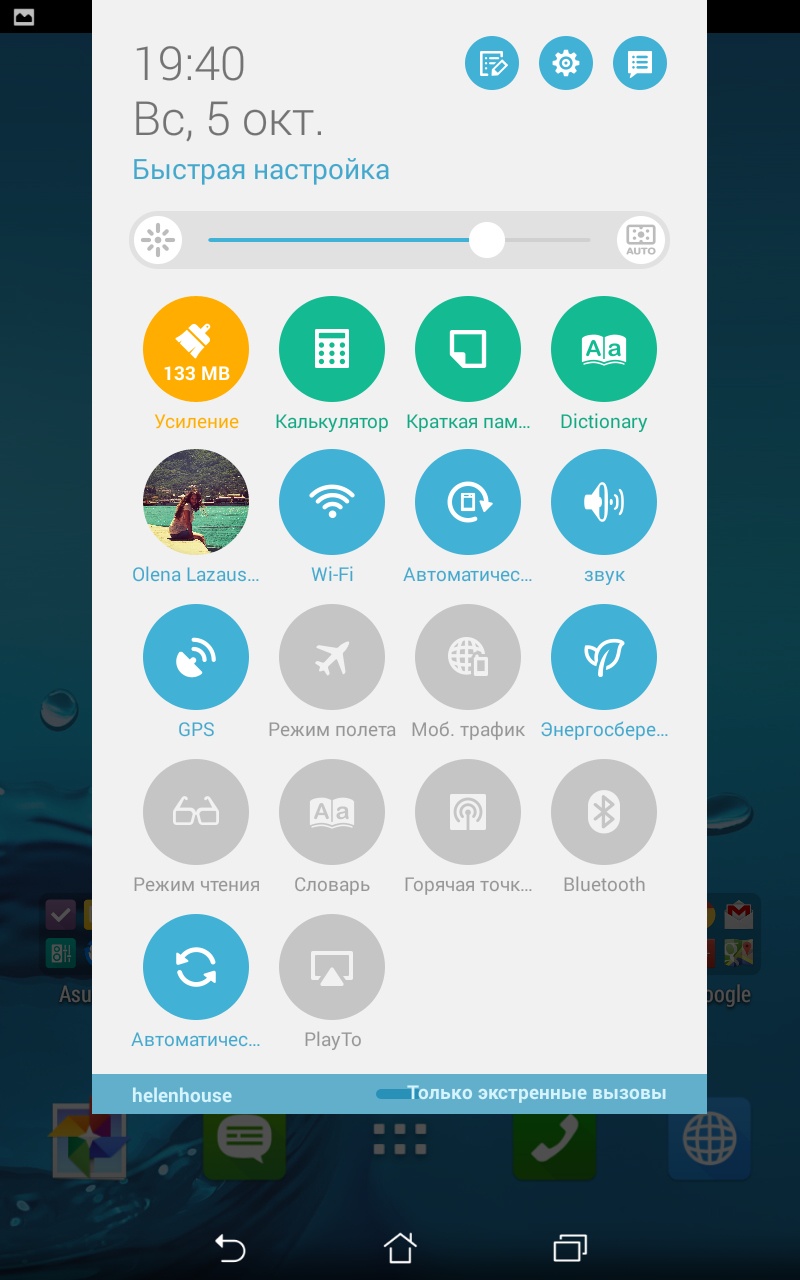Disable GPS location

click(x=196, y=657)
